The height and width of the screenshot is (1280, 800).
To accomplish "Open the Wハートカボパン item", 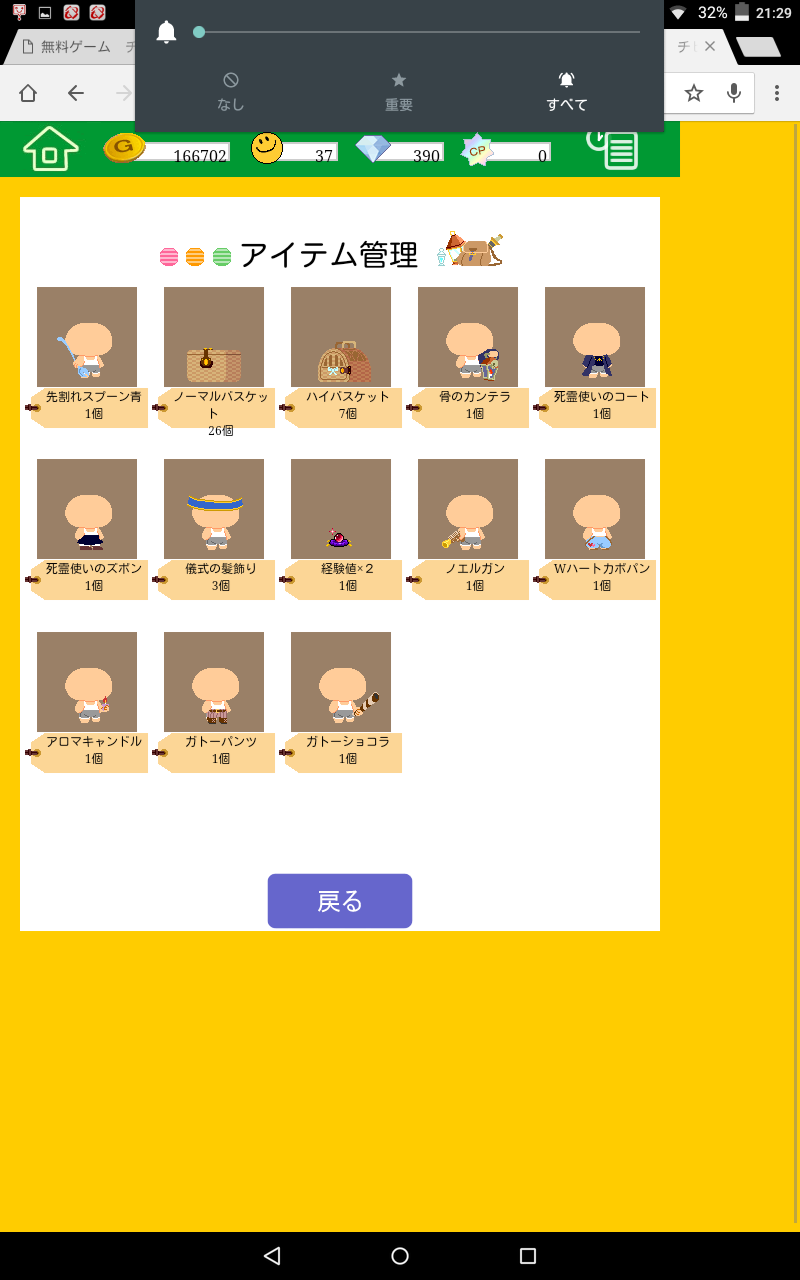I will [595, 510].
